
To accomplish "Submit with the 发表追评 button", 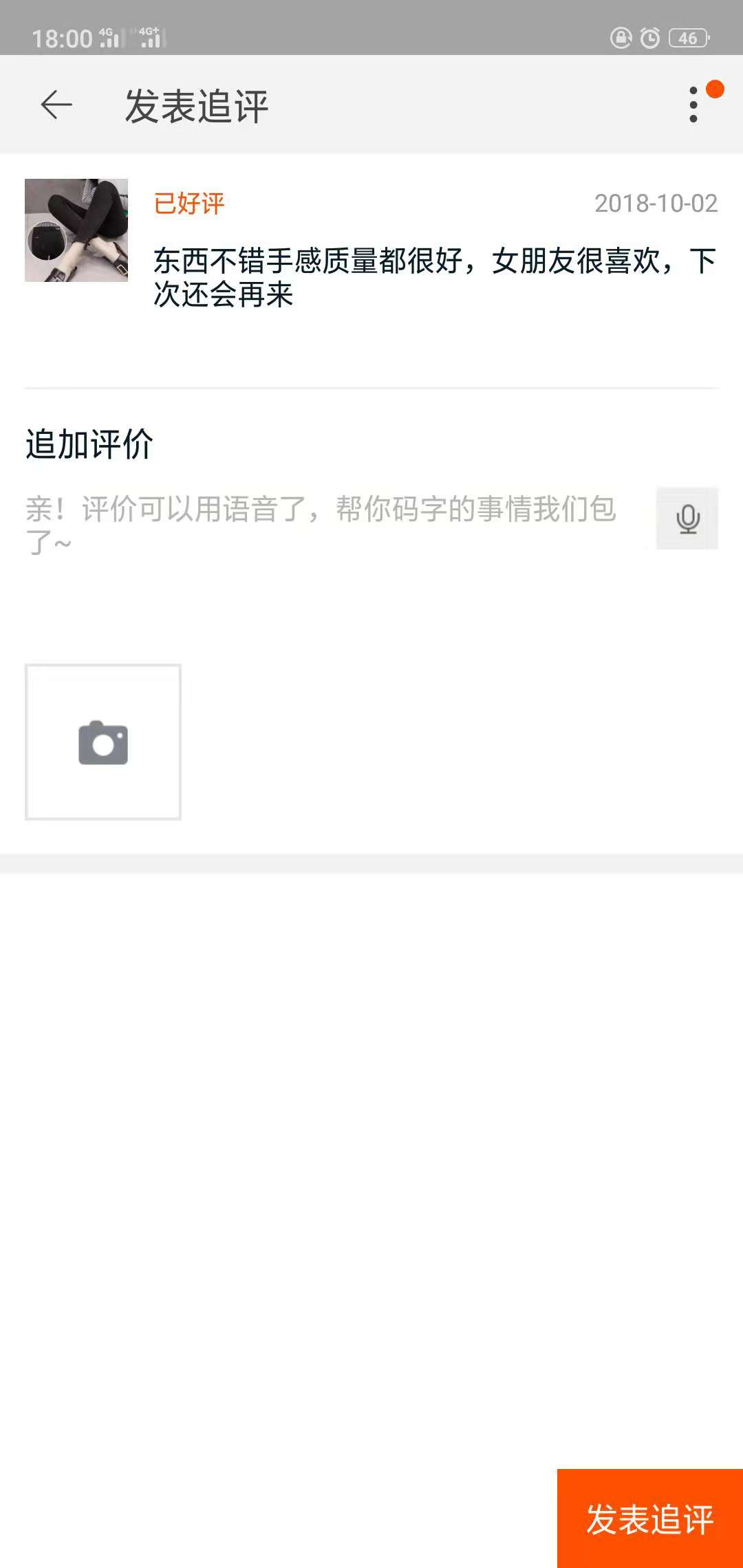I will click(650, 1518).
